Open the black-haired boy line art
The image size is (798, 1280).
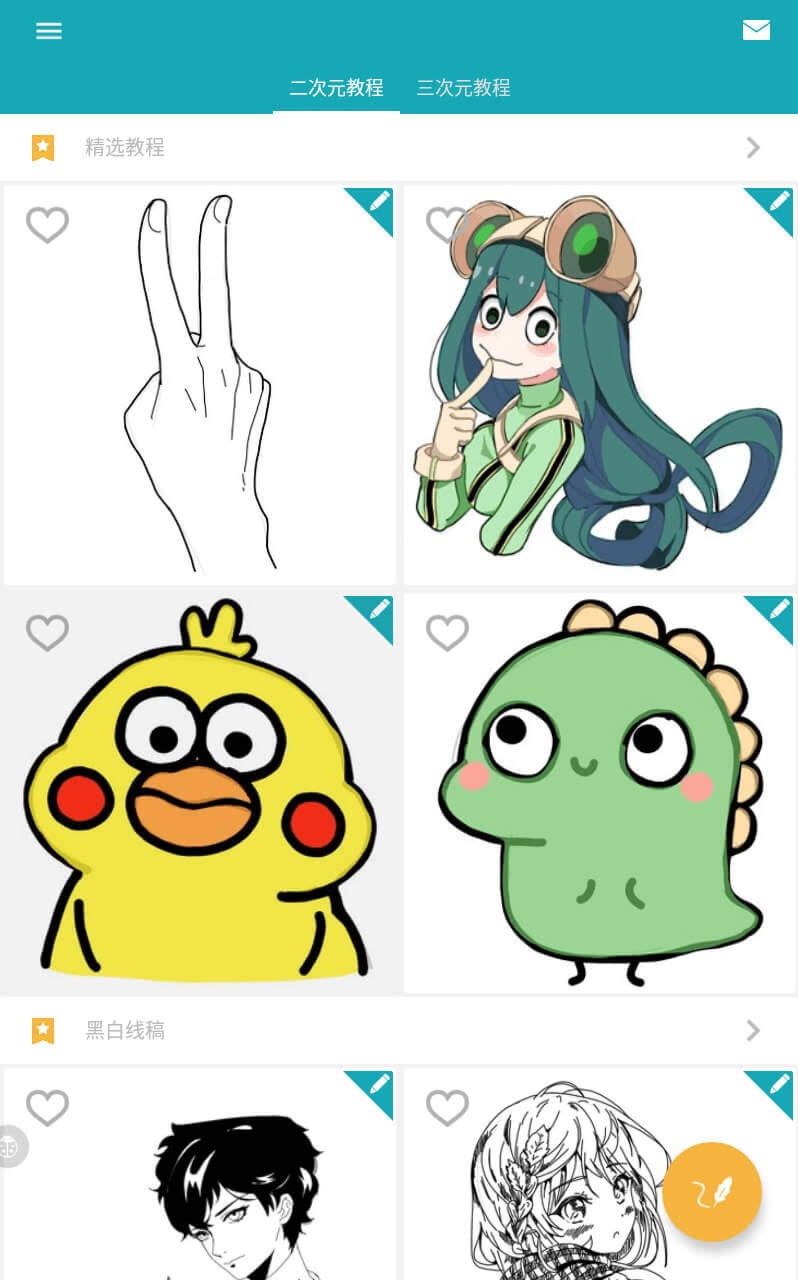pos(200,1175)
